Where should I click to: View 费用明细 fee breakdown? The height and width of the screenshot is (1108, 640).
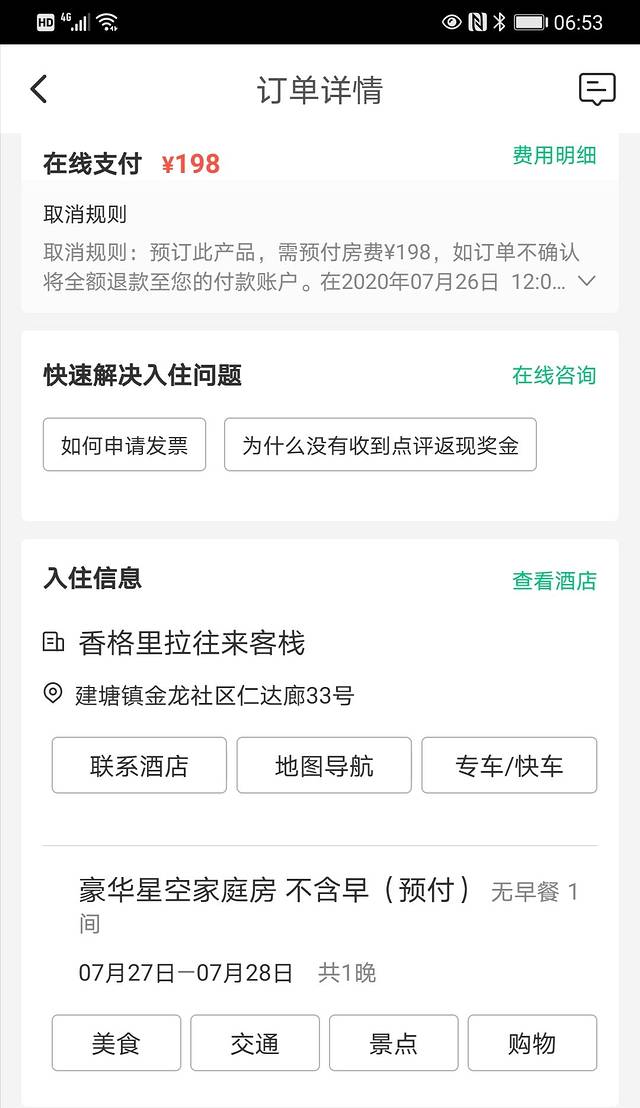click(x=554, y=155)
